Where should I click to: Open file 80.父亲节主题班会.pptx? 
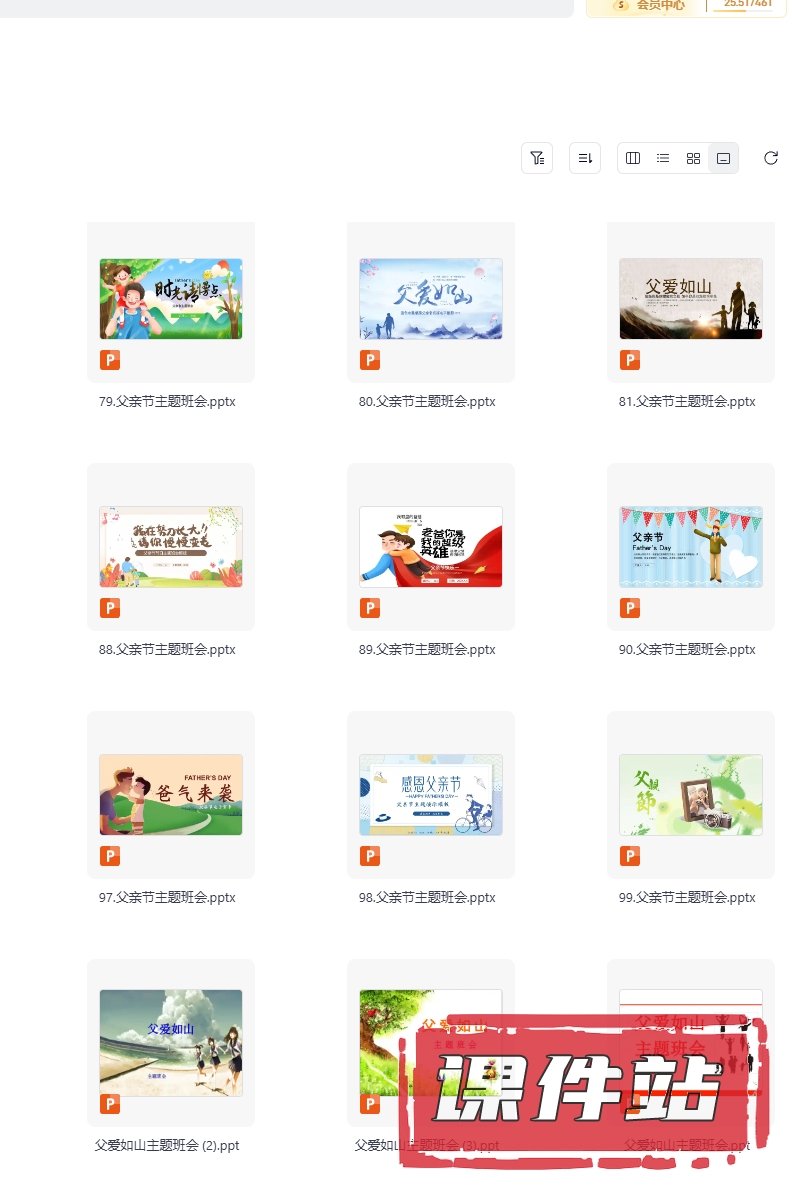coord(431,299)
